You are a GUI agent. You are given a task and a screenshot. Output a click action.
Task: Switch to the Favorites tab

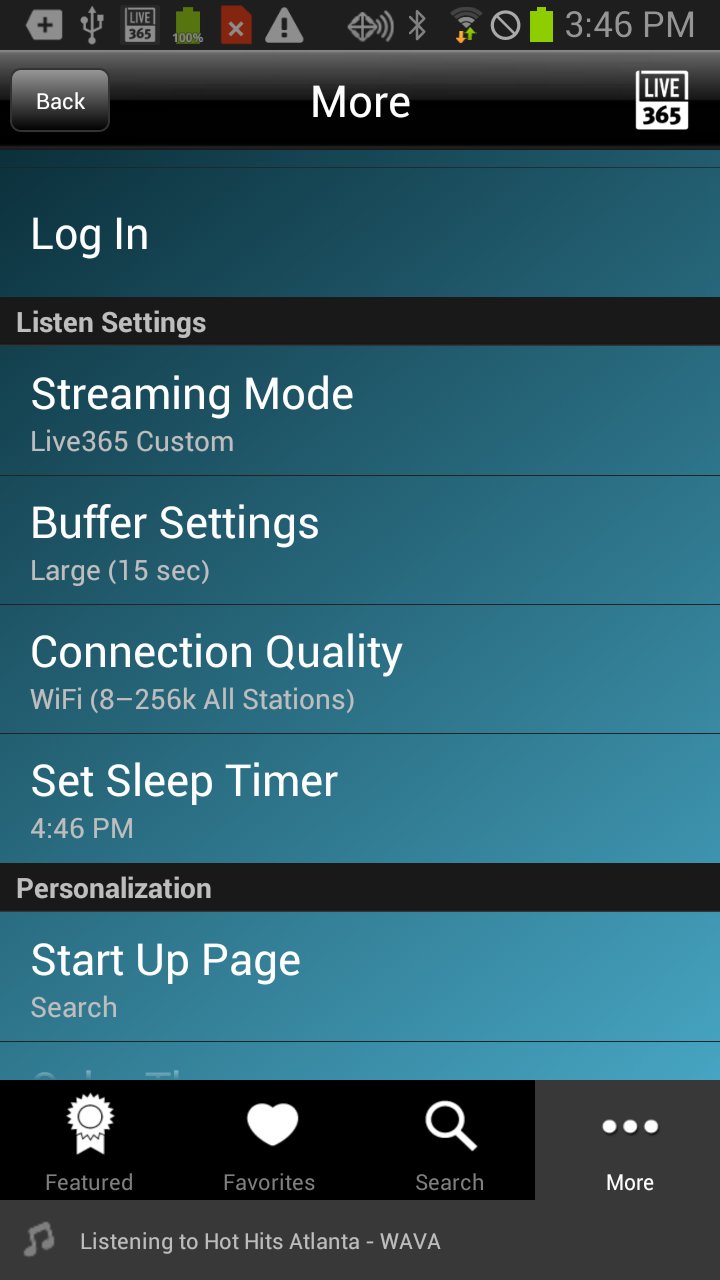[269, 1140]
